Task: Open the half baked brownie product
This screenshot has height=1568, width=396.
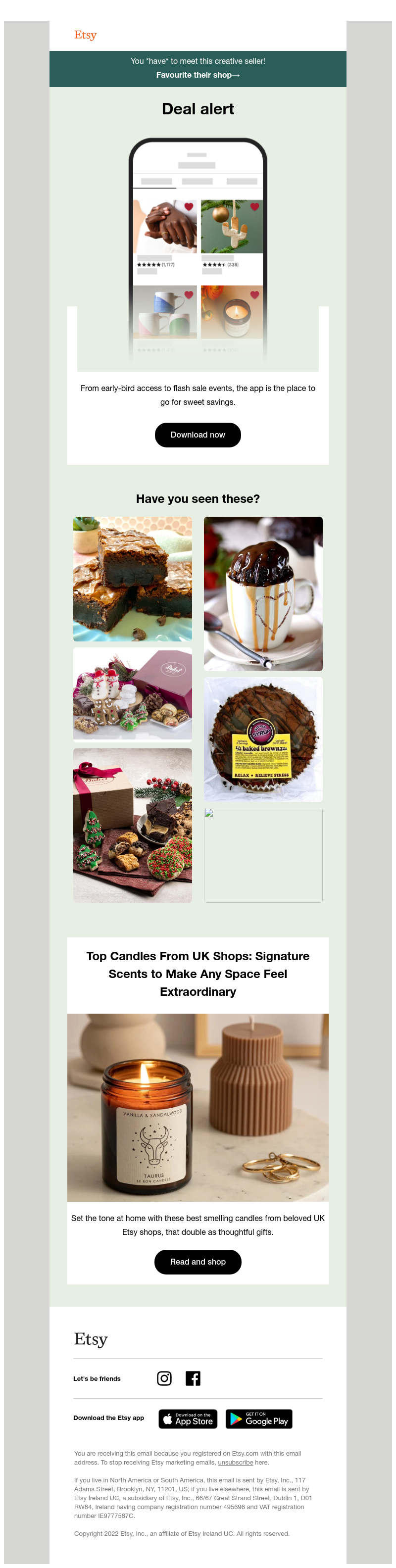Action: point(263,739)
